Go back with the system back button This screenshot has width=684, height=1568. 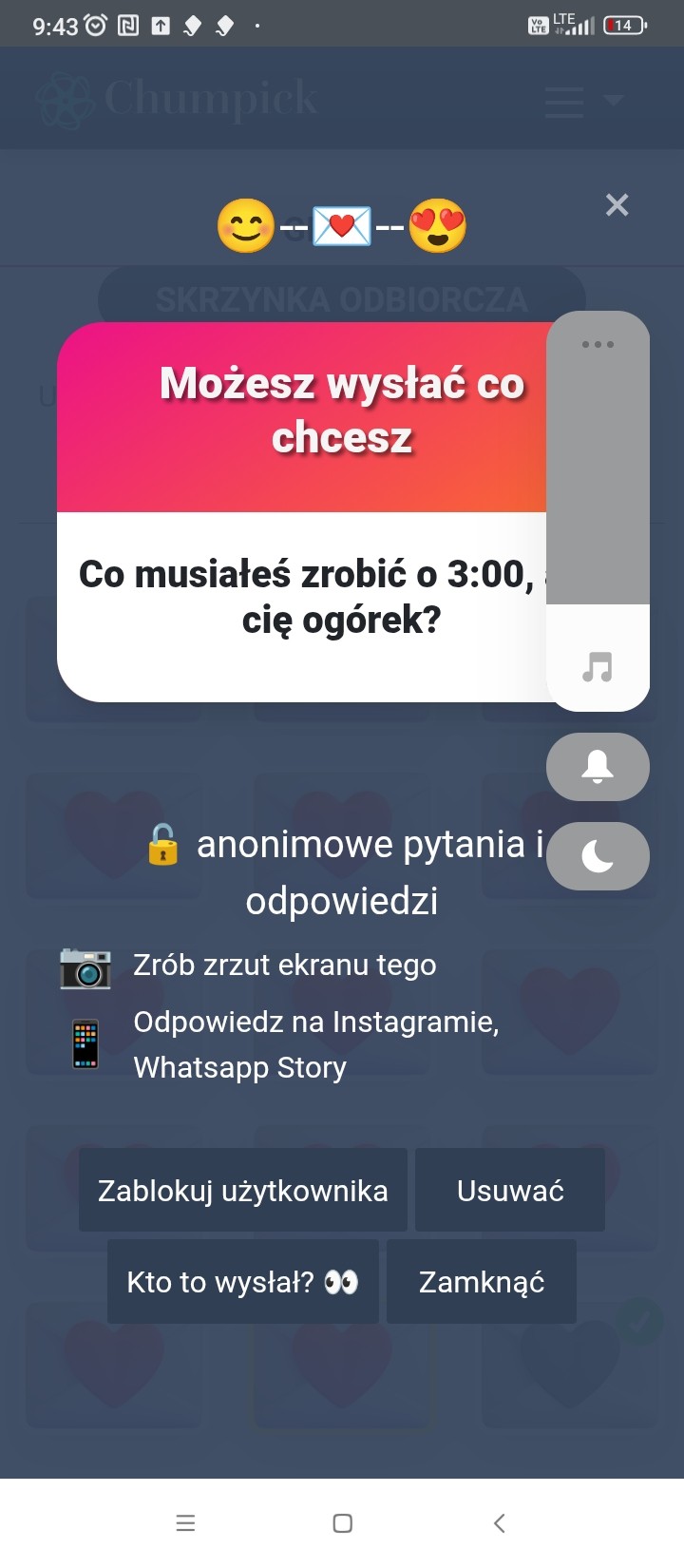[x=500, y=1523]
